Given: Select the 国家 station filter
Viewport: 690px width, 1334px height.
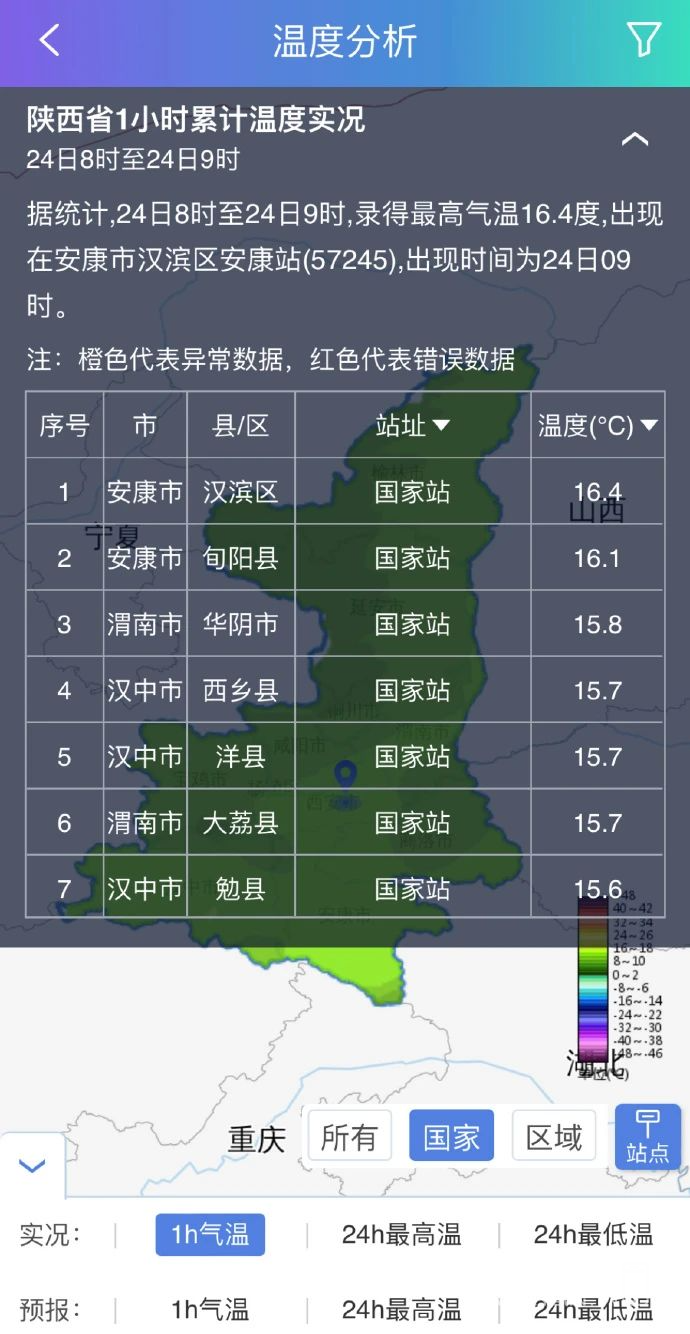Looking at the screenshot, I should point(451,1137).
